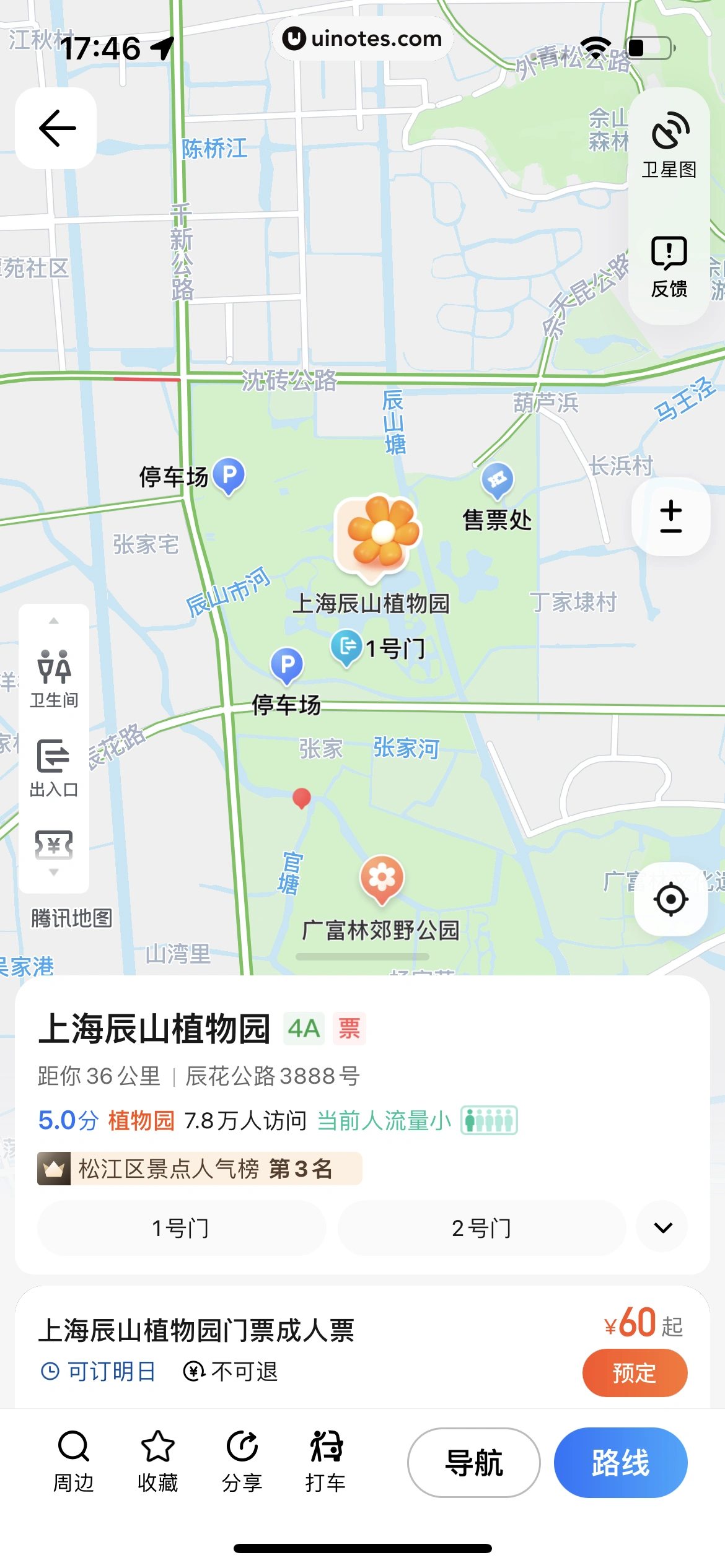Open the feedback (反馈) option
The height and width of the screenshot is (1568, 725).
(x=669, y=266)
